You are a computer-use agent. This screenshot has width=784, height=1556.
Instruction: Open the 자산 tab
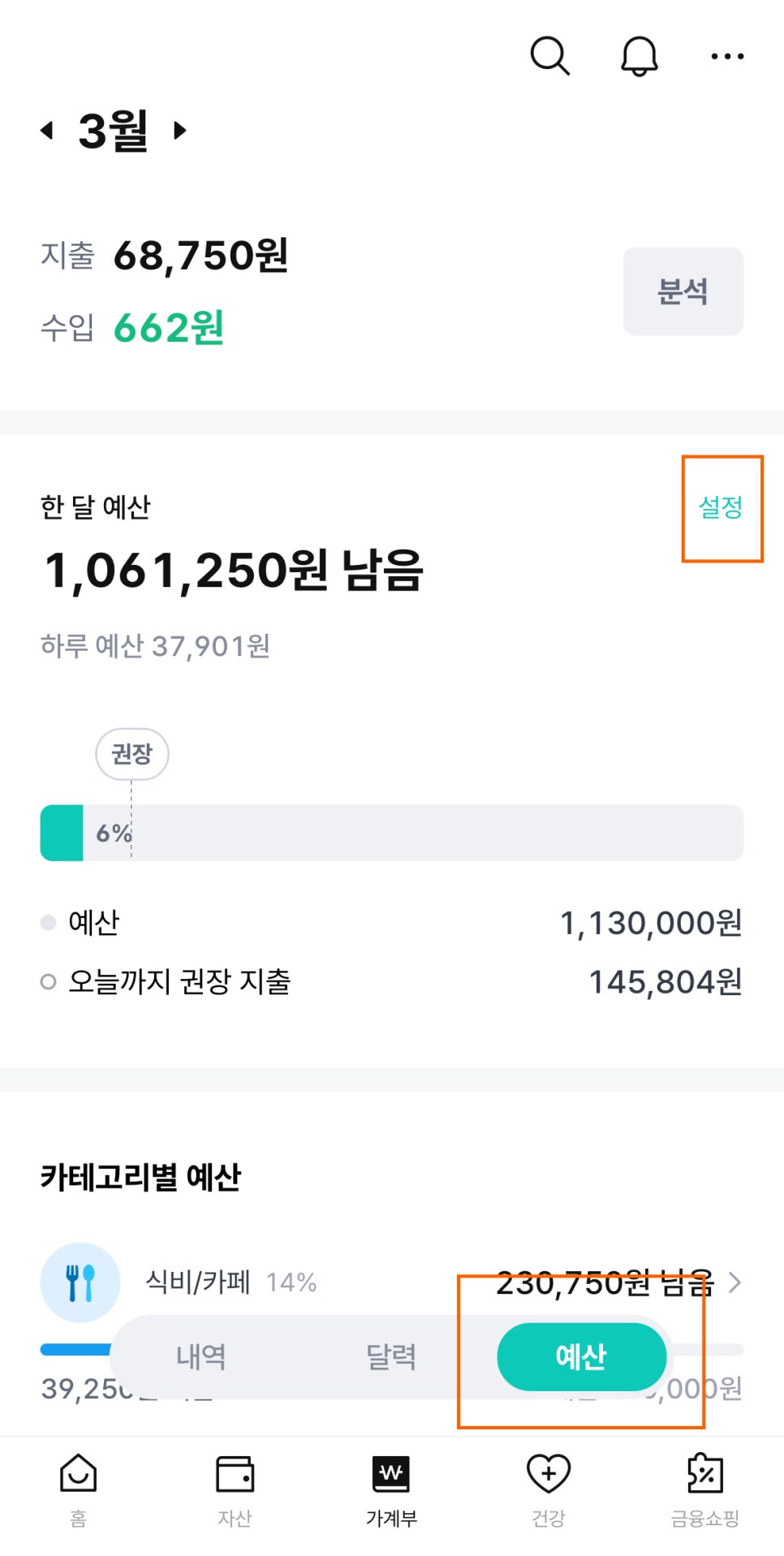235,1490
